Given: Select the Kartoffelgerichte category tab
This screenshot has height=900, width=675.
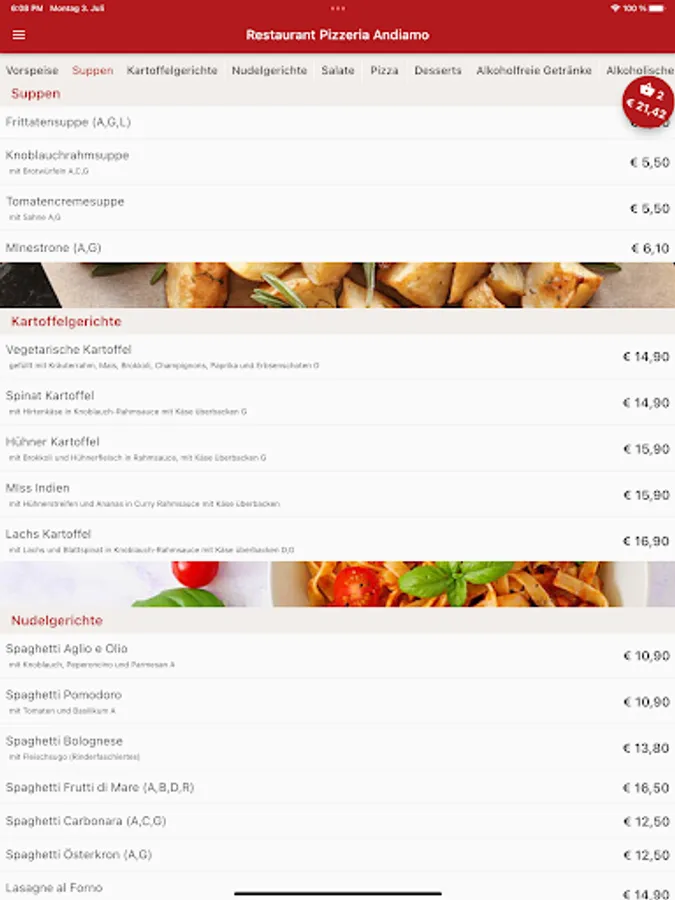Looking at the screenshot, I should [172, 71].
